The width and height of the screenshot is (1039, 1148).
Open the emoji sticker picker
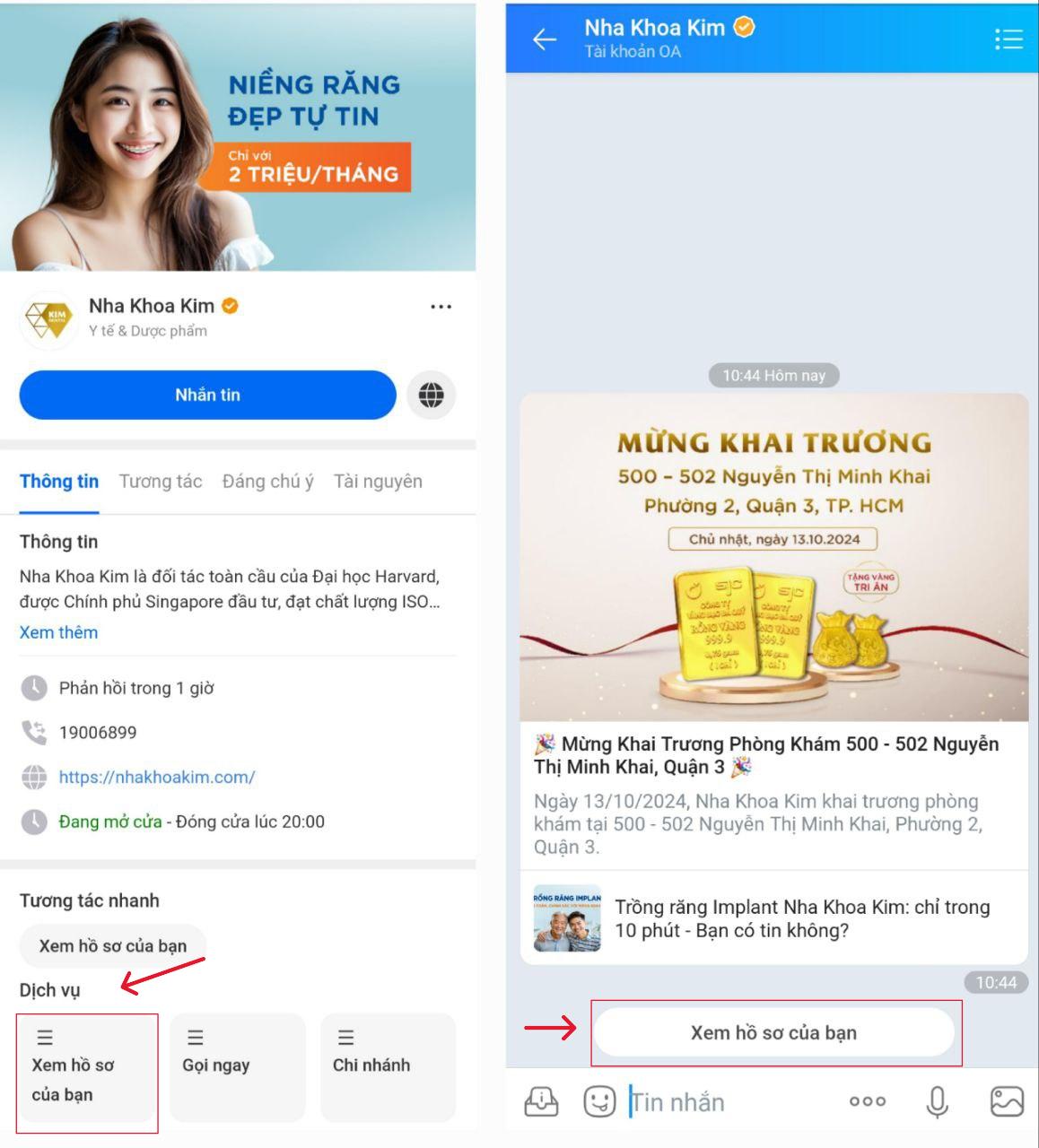coord(599,1101)
